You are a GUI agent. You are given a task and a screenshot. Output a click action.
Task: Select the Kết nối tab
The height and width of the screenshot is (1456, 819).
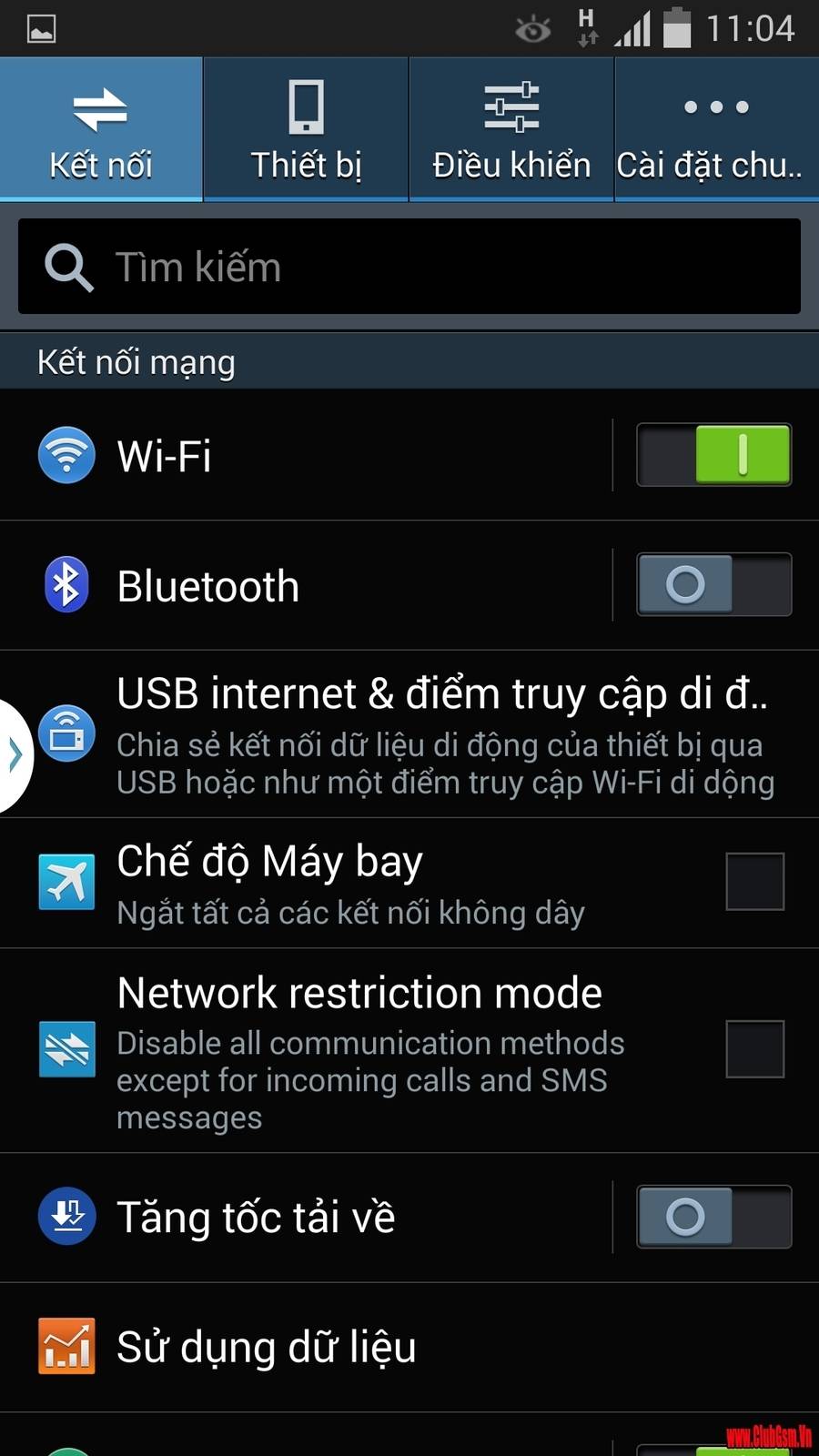(101, 129)
